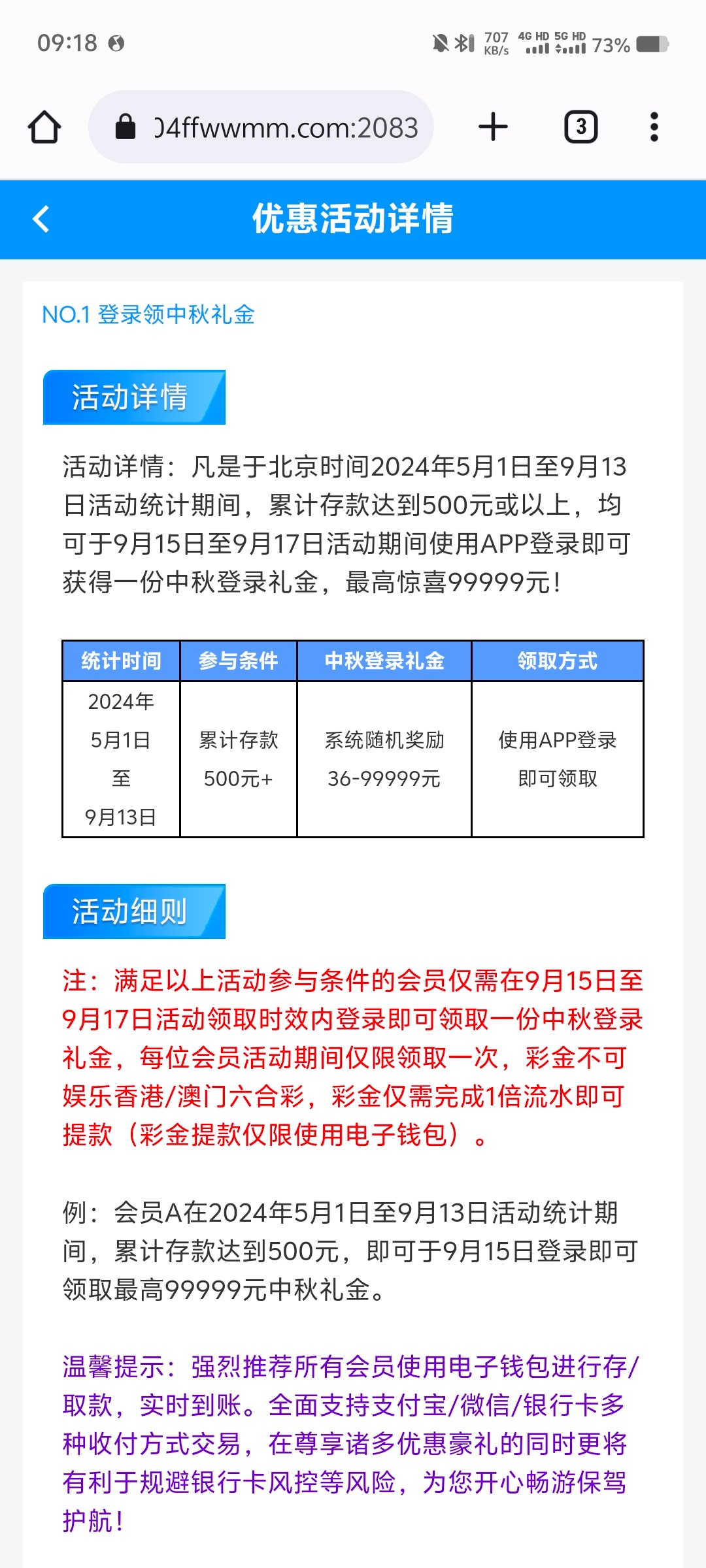Open the tab switcher showing 3 tabs
706x1568 pixels.
pyautogui.click(x=580, y=127)
